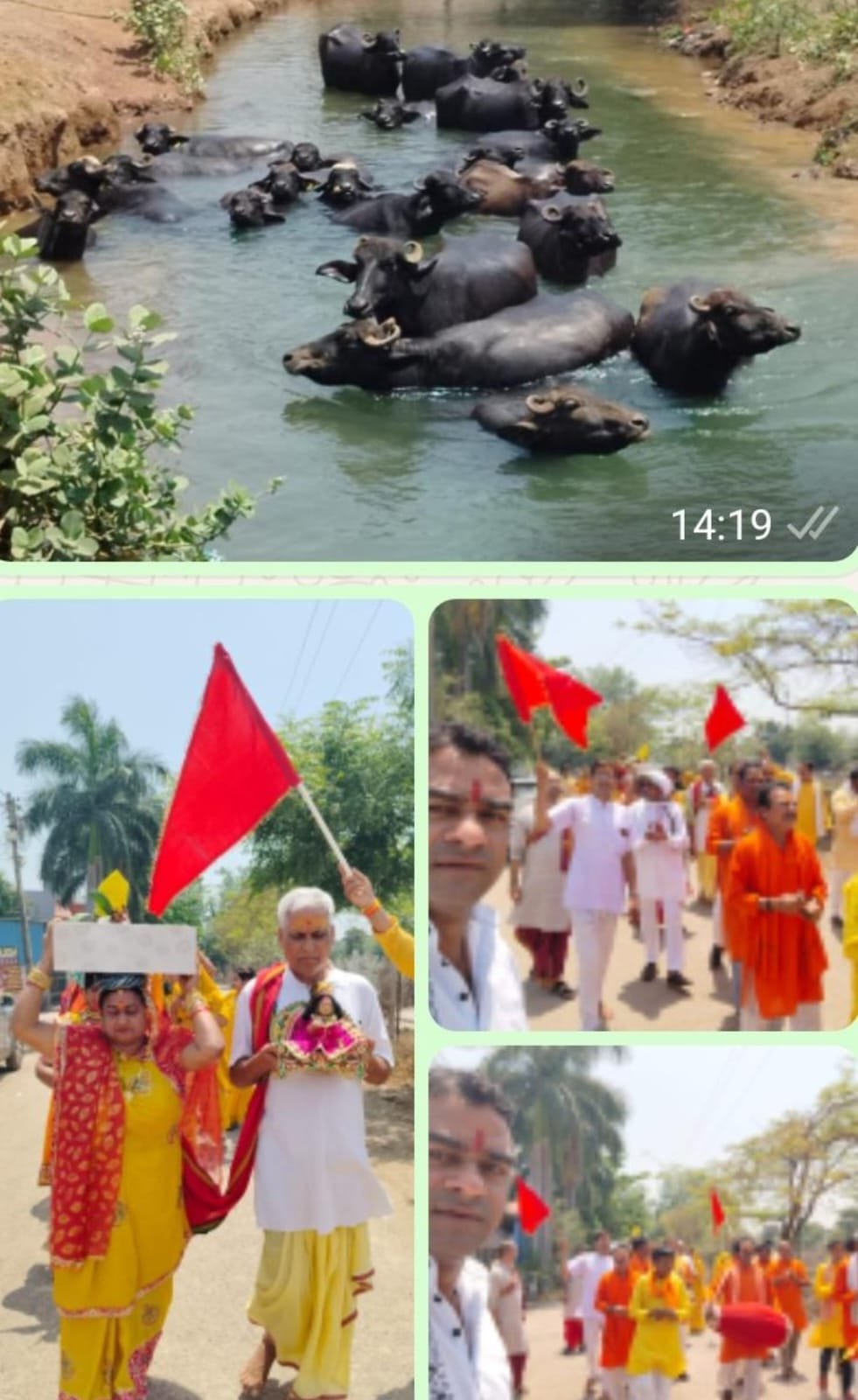The width and height of the screenshot is (858, 1400).
Task: Open the buffalo herd photo sent at 14:19
Action: pyautogui.click(x=429, y=280)
